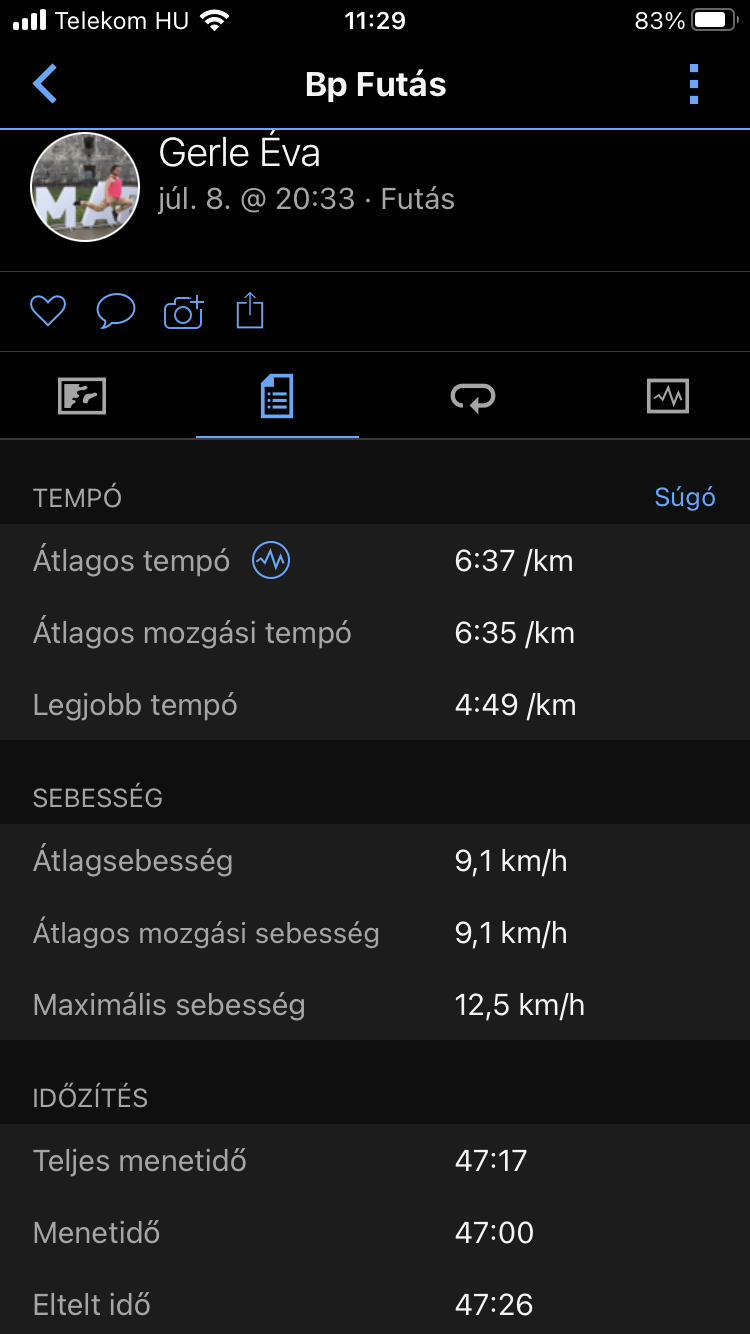
Task: Open the three-dot overflow menu
Action: point(694,84)
